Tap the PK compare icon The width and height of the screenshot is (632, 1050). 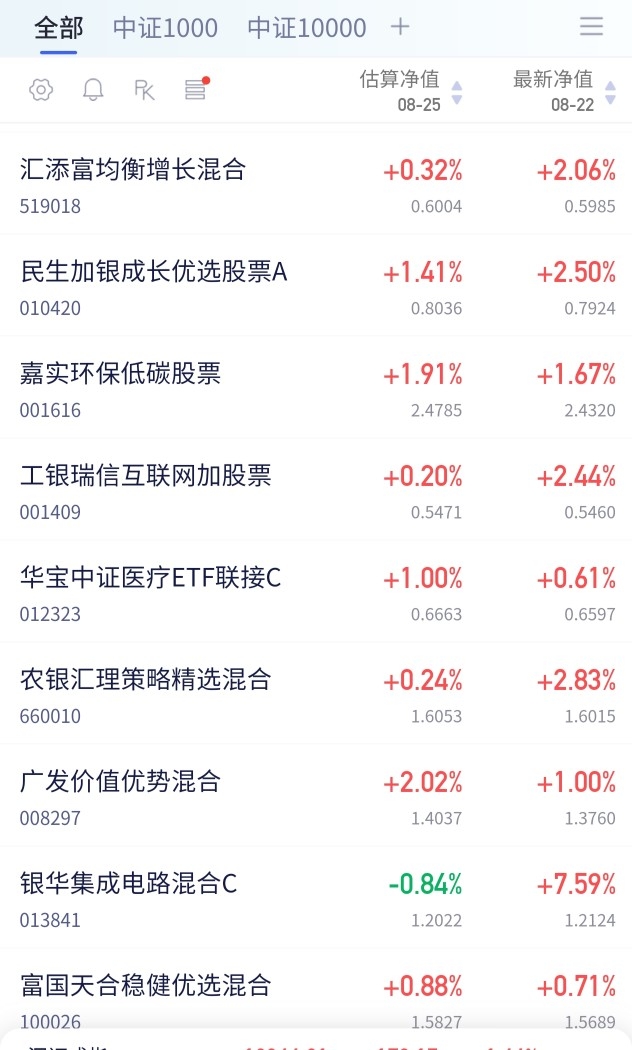pyautogui.click(x=144, y=89)
